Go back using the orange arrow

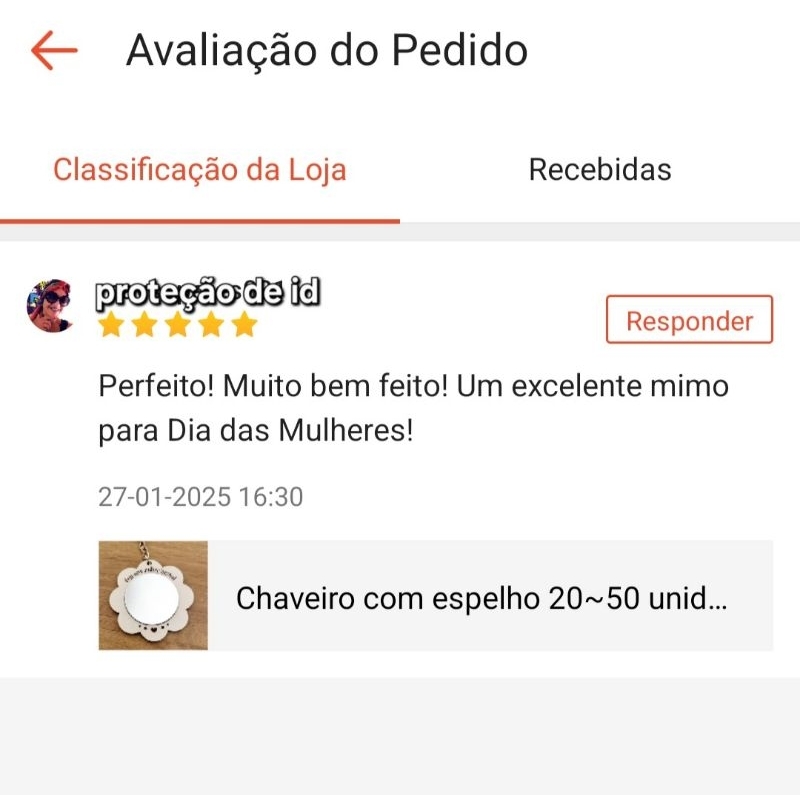coord(54,50)
